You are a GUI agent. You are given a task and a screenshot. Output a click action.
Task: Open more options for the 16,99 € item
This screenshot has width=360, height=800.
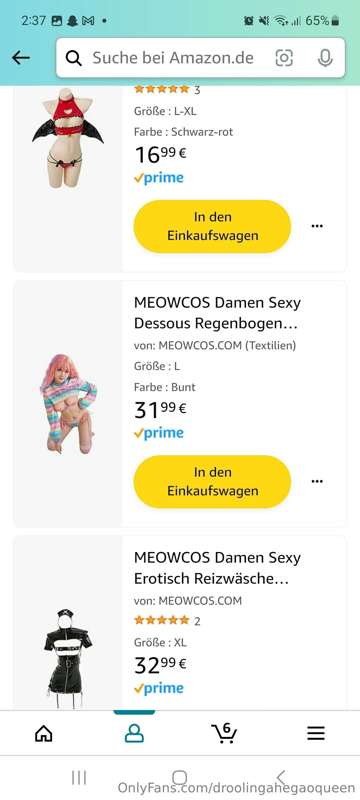click(317, 226)
